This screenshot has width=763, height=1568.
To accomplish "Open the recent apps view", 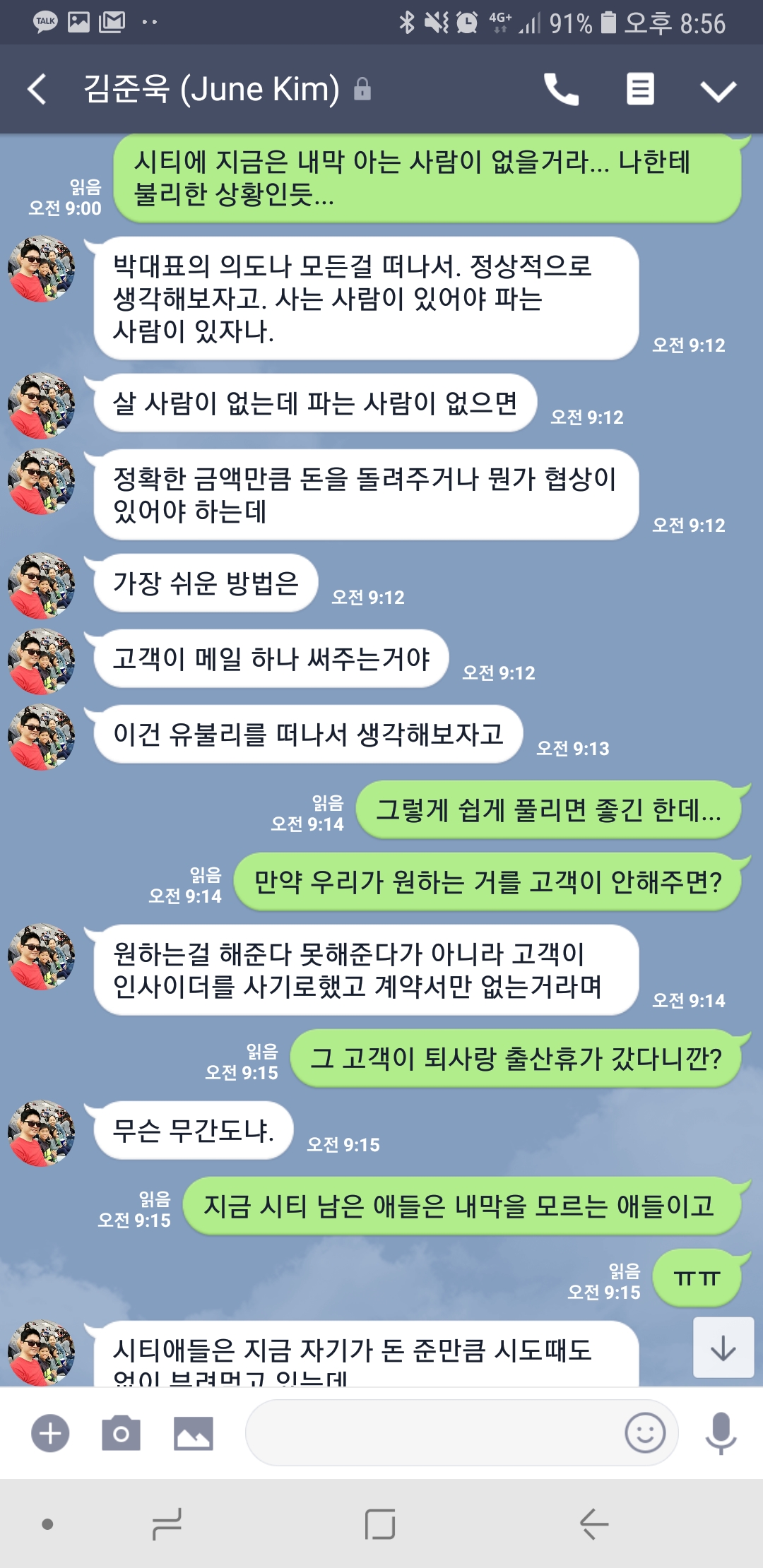I will [x=167, y=1524].
